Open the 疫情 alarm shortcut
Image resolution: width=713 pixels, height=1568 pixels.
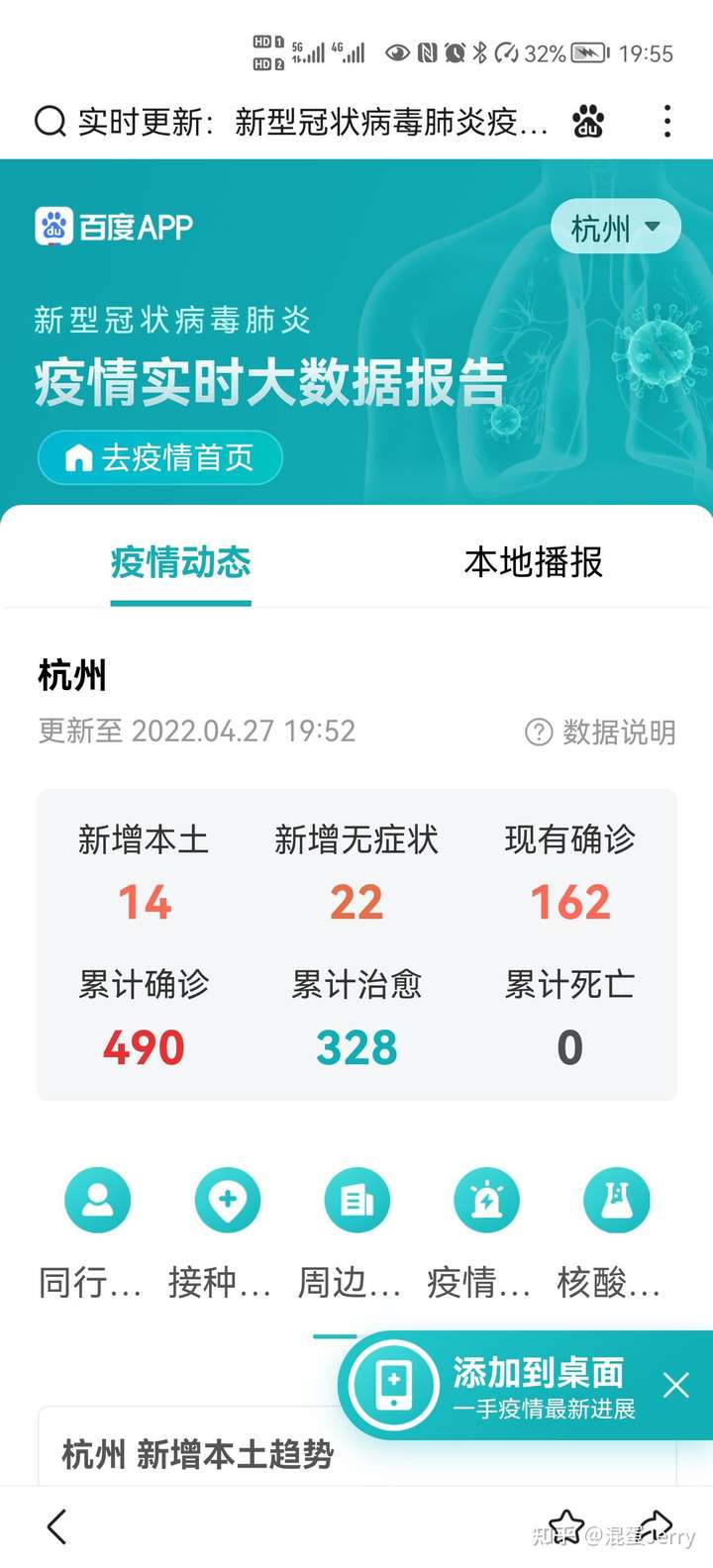tap(486, 1201)
